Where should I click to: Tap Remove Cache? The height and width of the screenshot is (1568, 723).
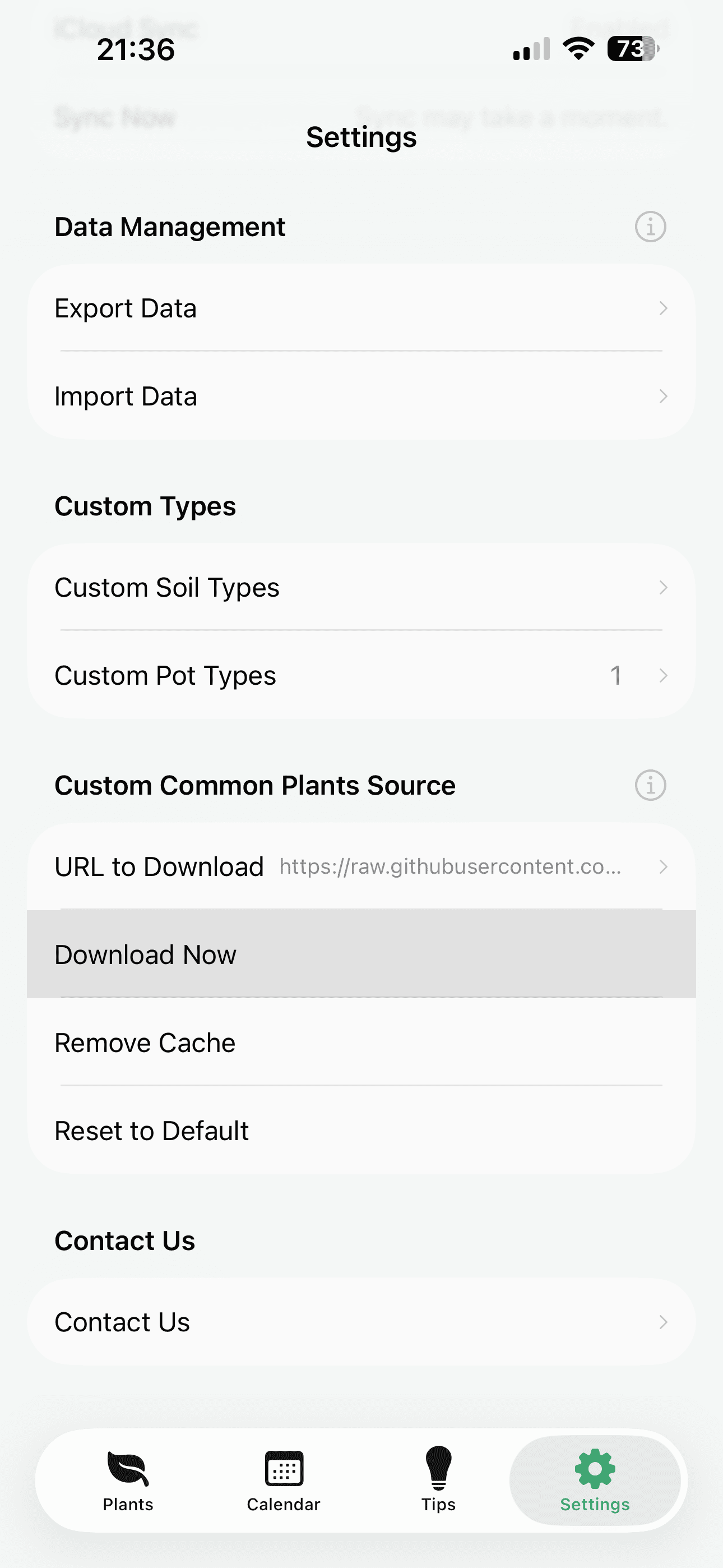coord(361,1041)
